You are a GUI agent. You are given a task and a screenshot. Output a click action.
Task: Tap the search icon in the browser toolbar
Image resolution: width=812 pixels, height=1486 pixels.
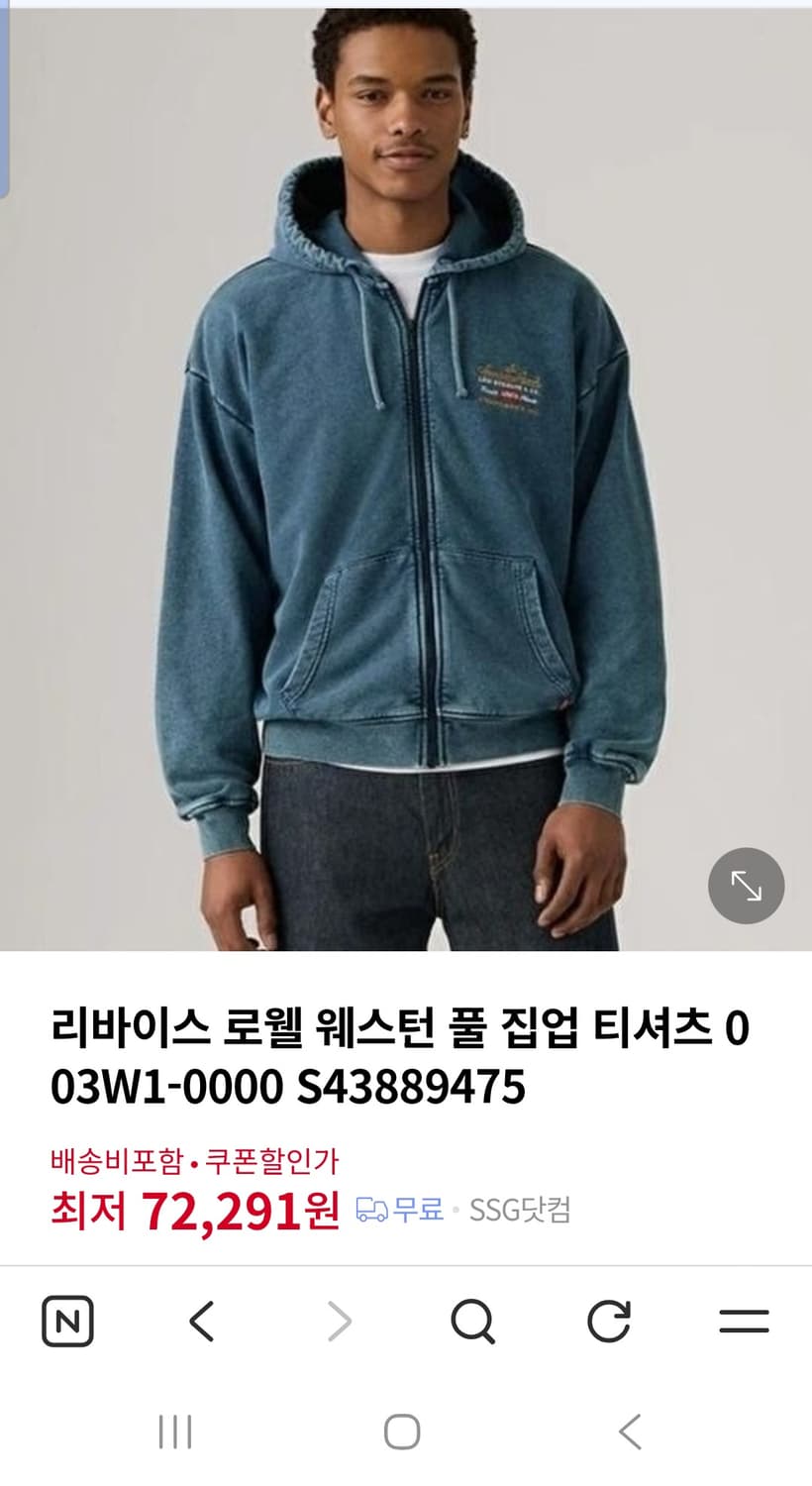[x=475, y=1322]
